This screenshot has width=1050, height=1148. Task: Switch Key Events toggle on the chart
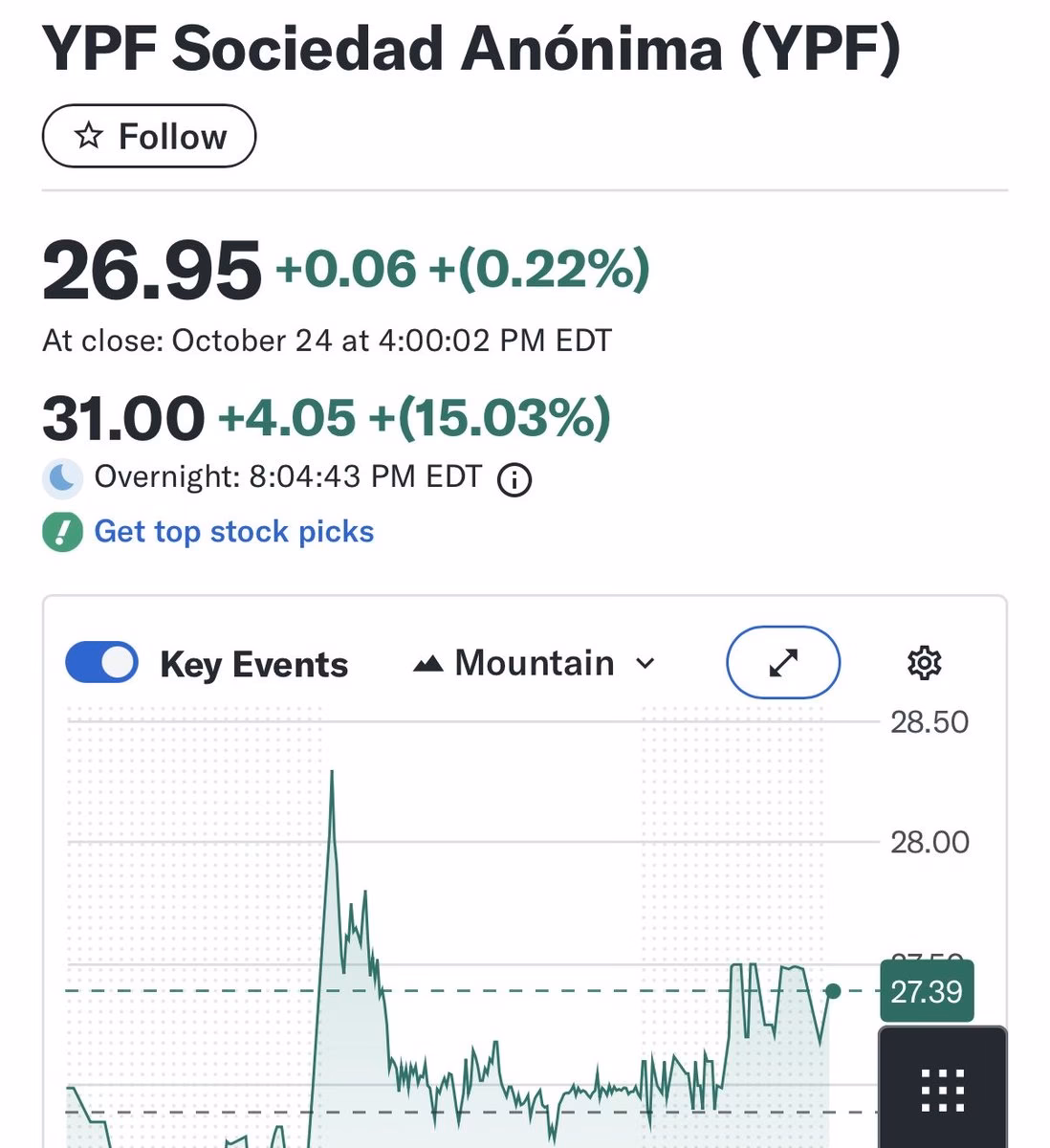[100, 661]
